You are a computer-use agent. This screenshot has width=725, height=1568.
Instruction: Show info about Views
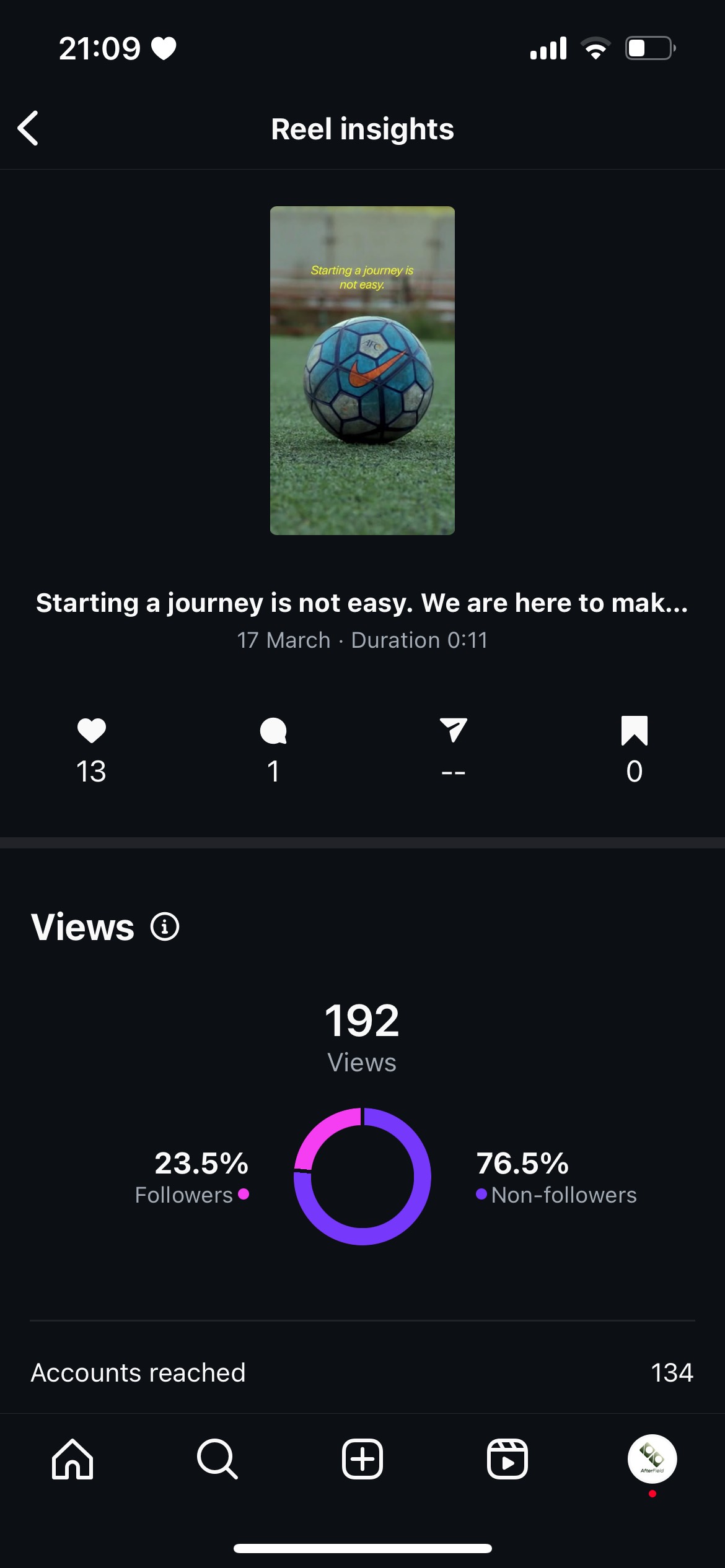(x=165, y=927)
